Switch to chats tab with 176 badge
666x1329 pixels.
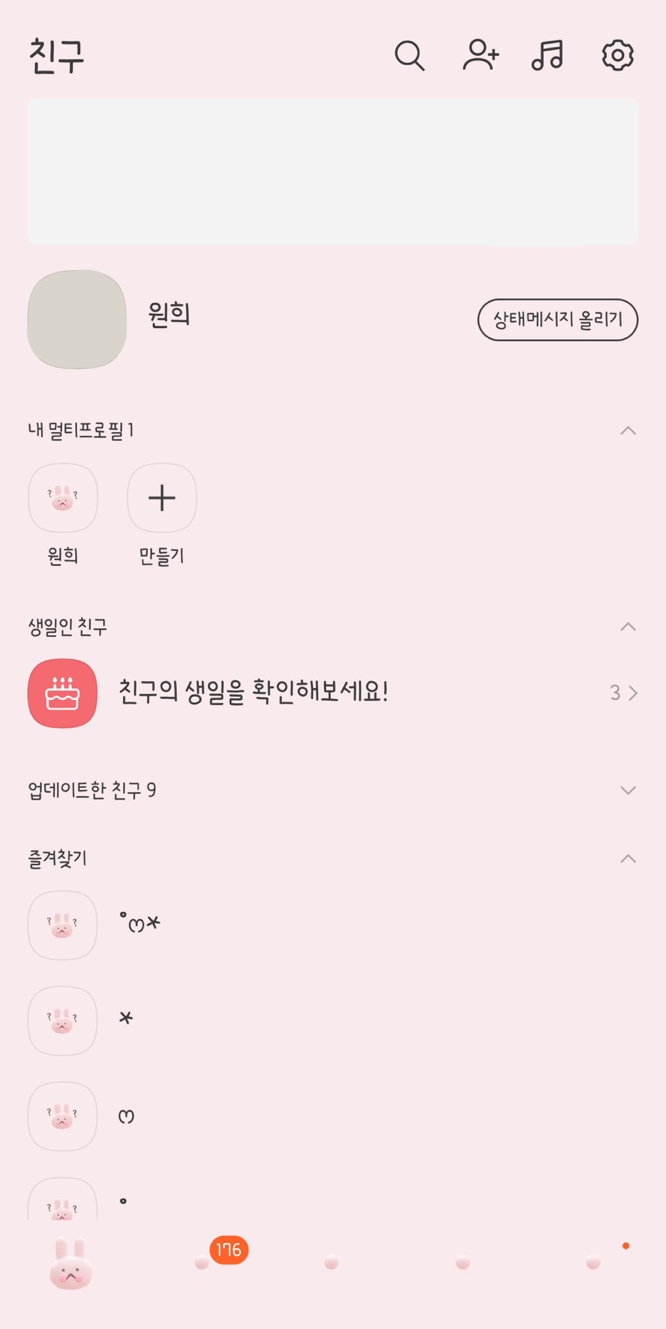click(x=203, y=1263)
